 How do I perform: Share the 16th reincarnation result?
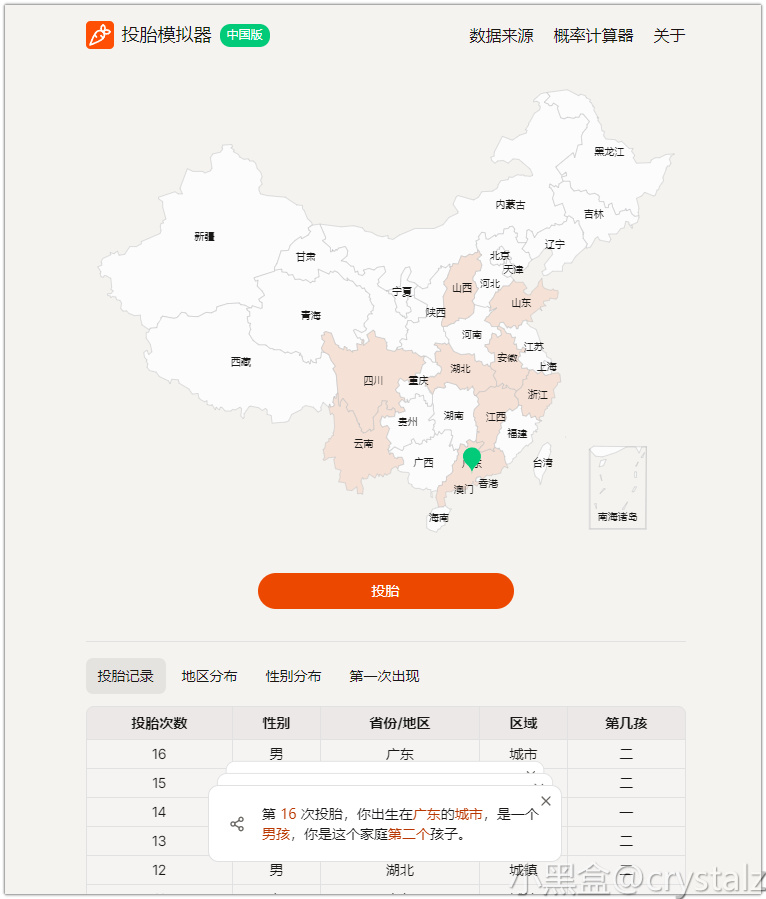click(237, 824)
